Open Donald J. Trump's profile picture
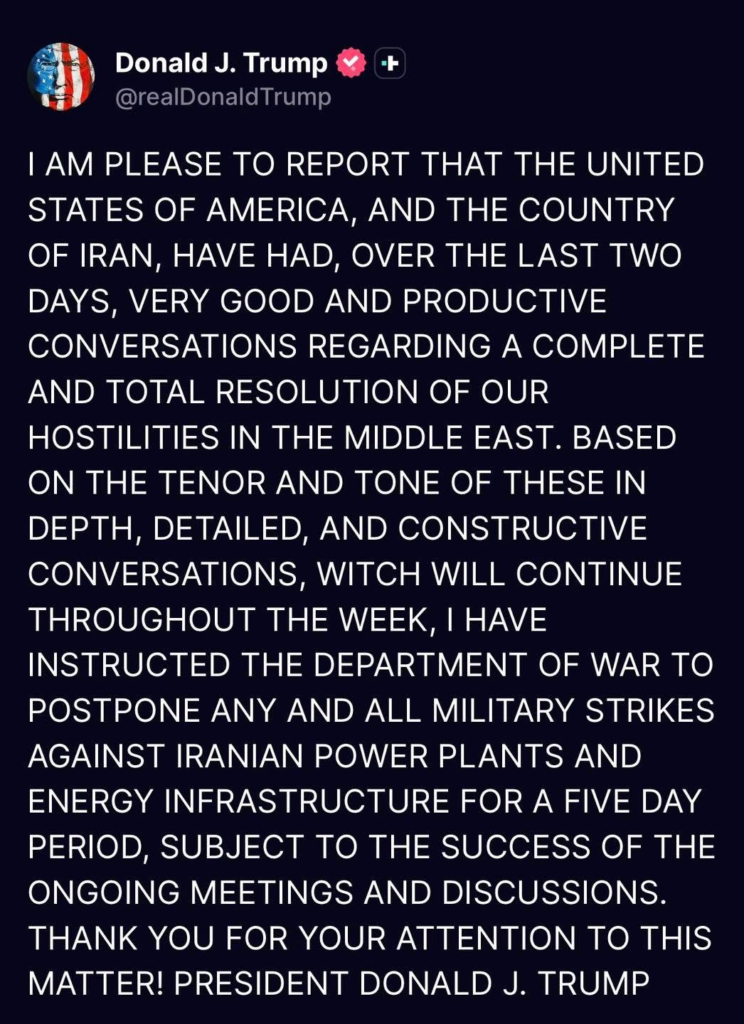 tap(61, 77)
